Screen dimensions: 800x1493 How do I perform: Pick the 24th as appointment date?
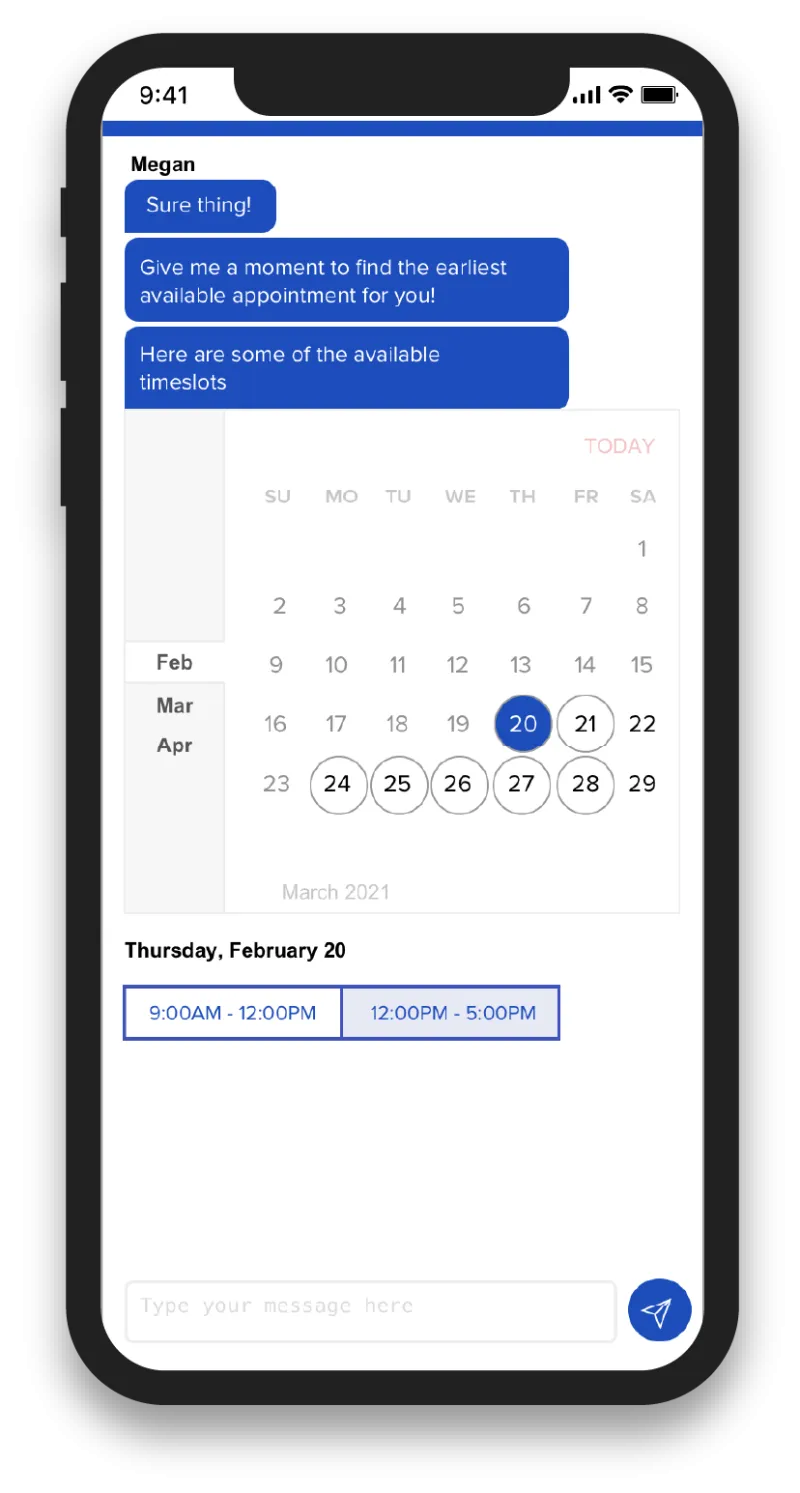point(338,784)
